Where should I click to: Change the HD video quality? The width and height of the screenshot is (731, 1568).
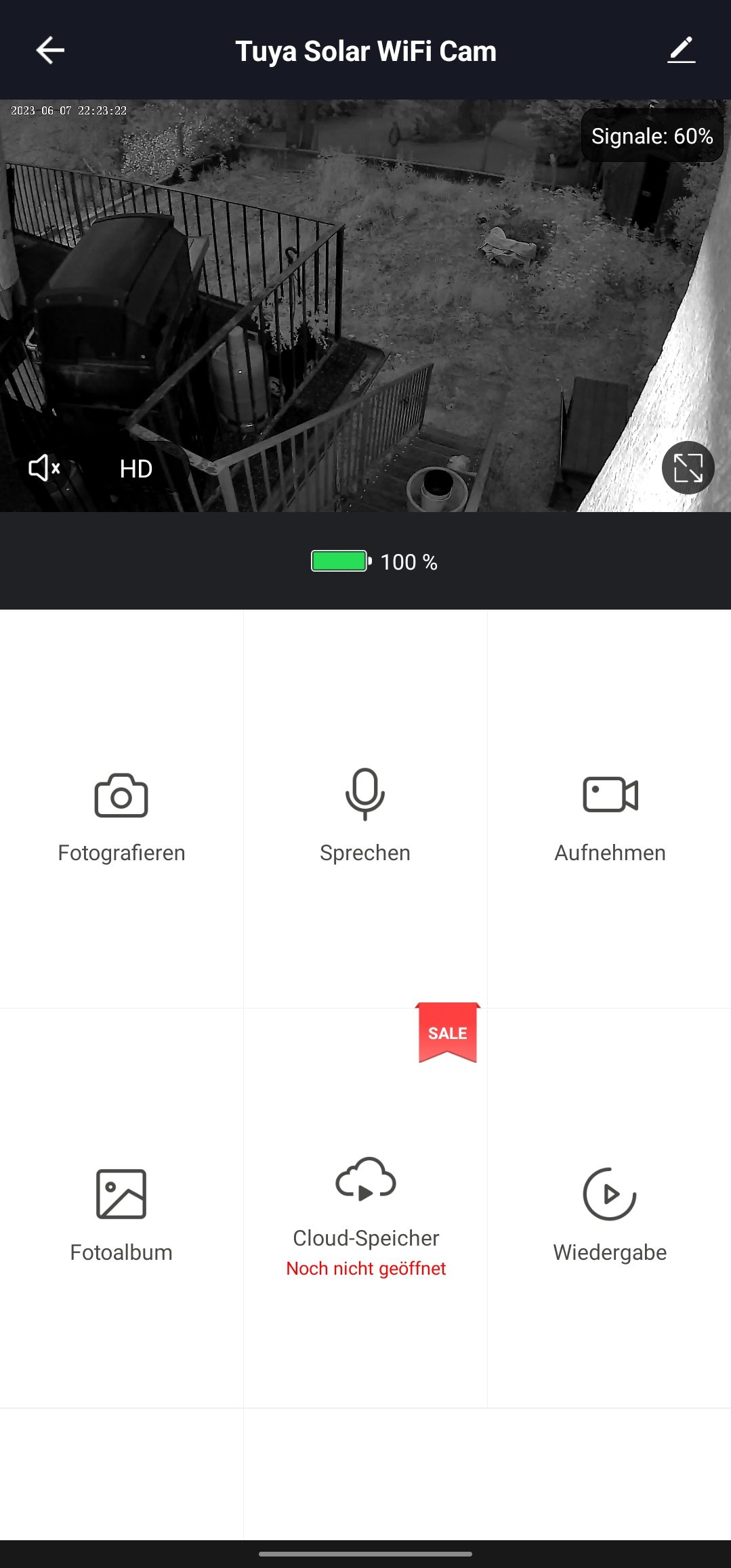point(136,469)
